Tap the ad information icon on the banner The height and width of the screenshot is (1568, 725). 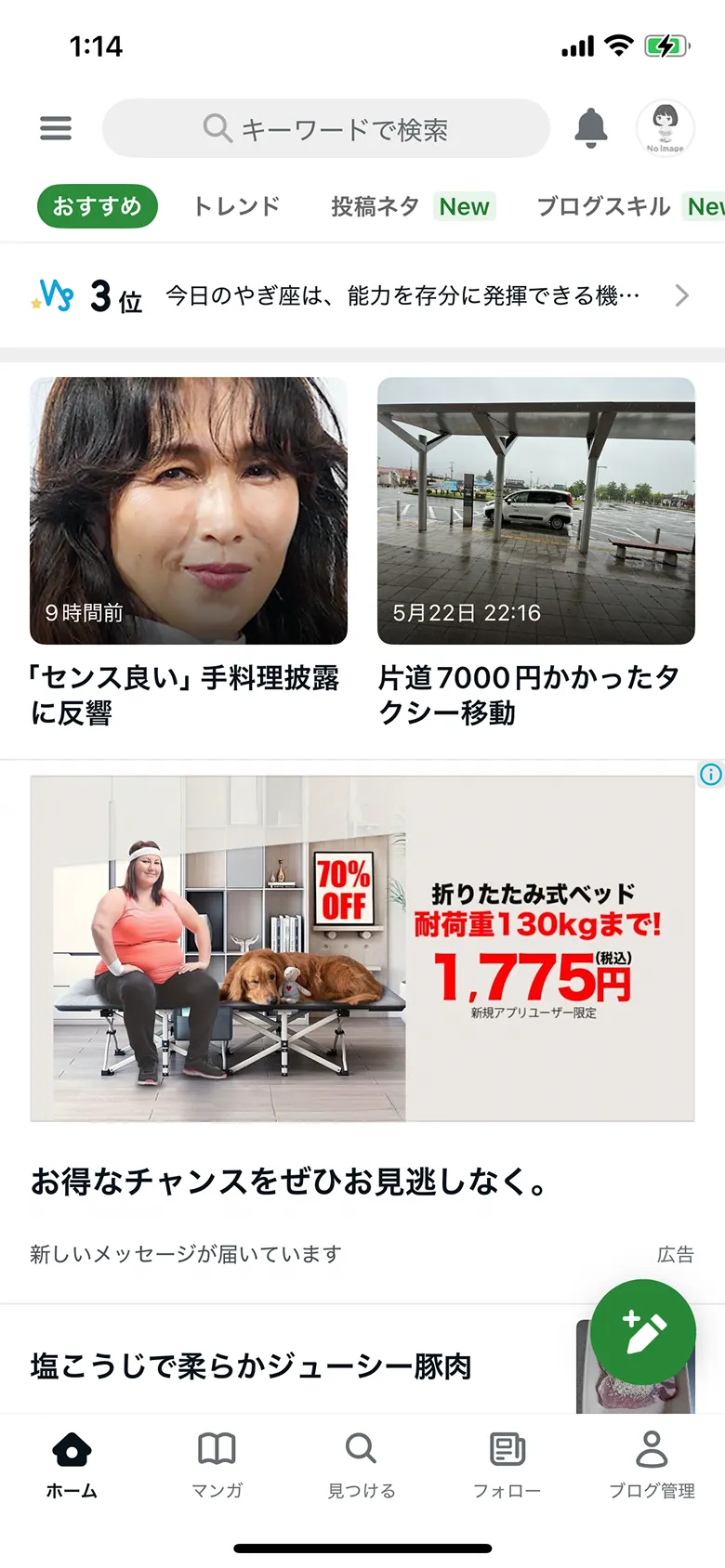tap(709, 775)
